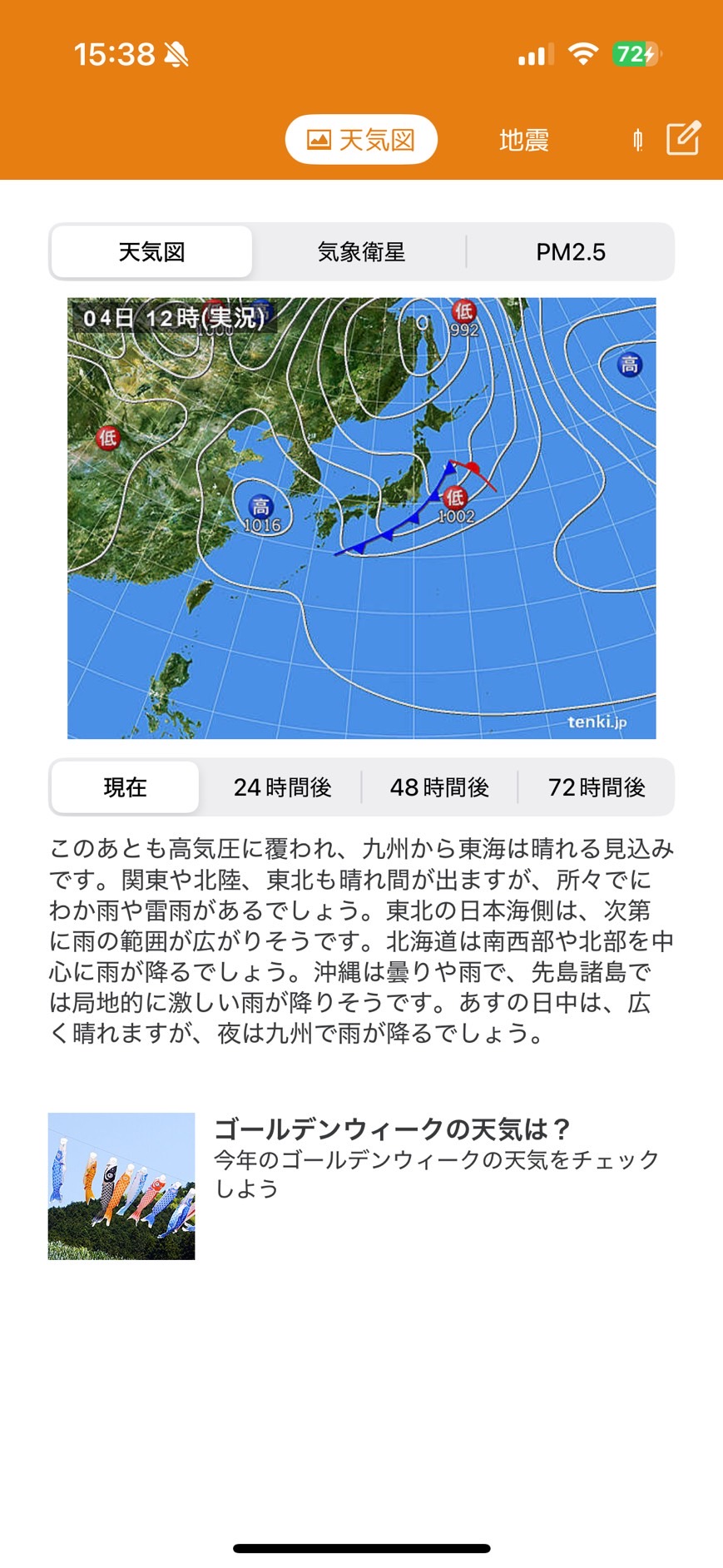
Task: Switch to the PM2.5 segment
Action: (x=570, y=251)
